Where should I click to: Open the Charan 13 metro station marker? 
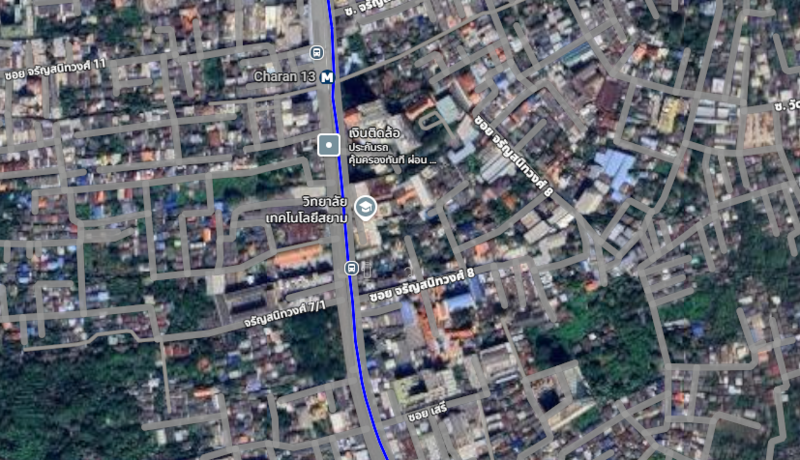click(x=326, y=75)
